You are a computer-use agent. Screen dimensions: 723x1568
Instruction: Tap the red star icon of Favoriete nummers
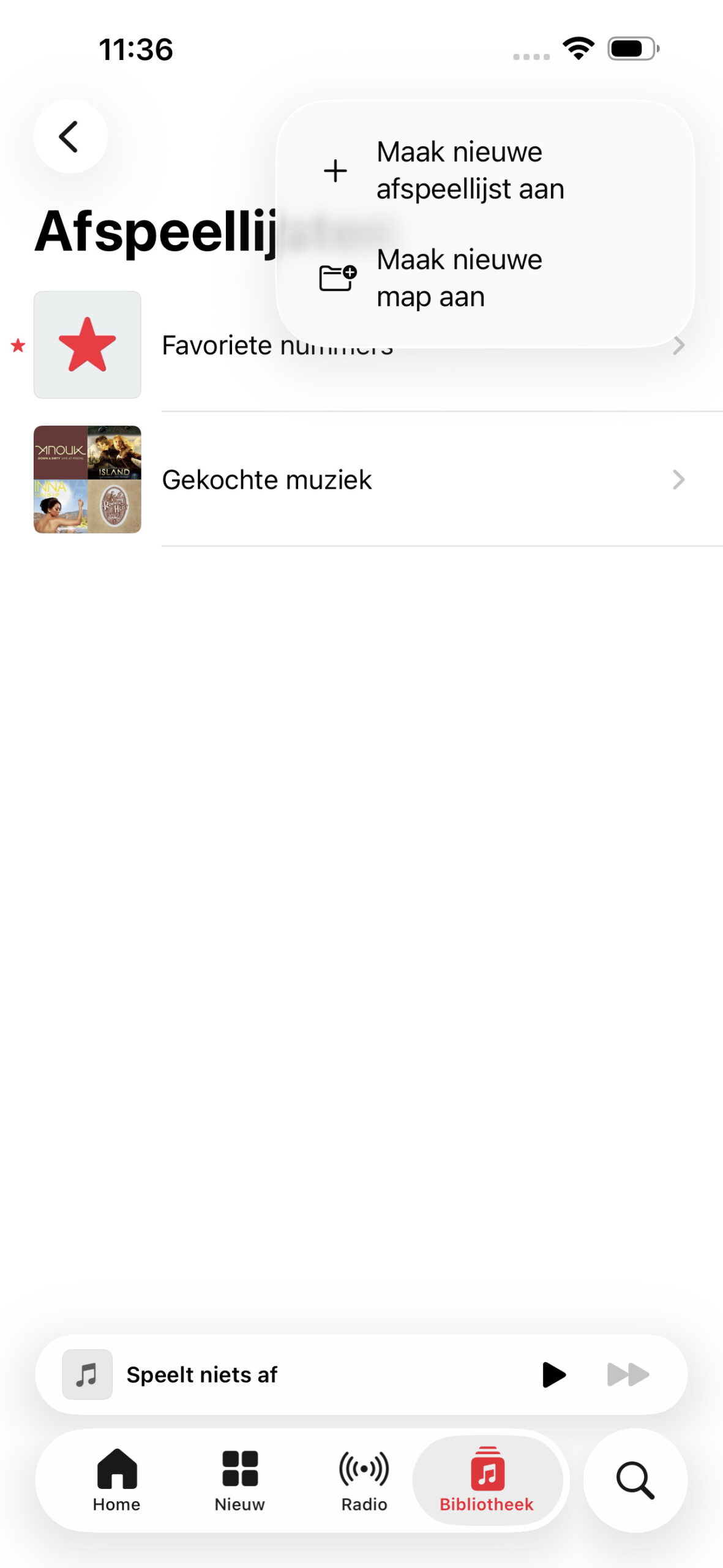[88, 344]
